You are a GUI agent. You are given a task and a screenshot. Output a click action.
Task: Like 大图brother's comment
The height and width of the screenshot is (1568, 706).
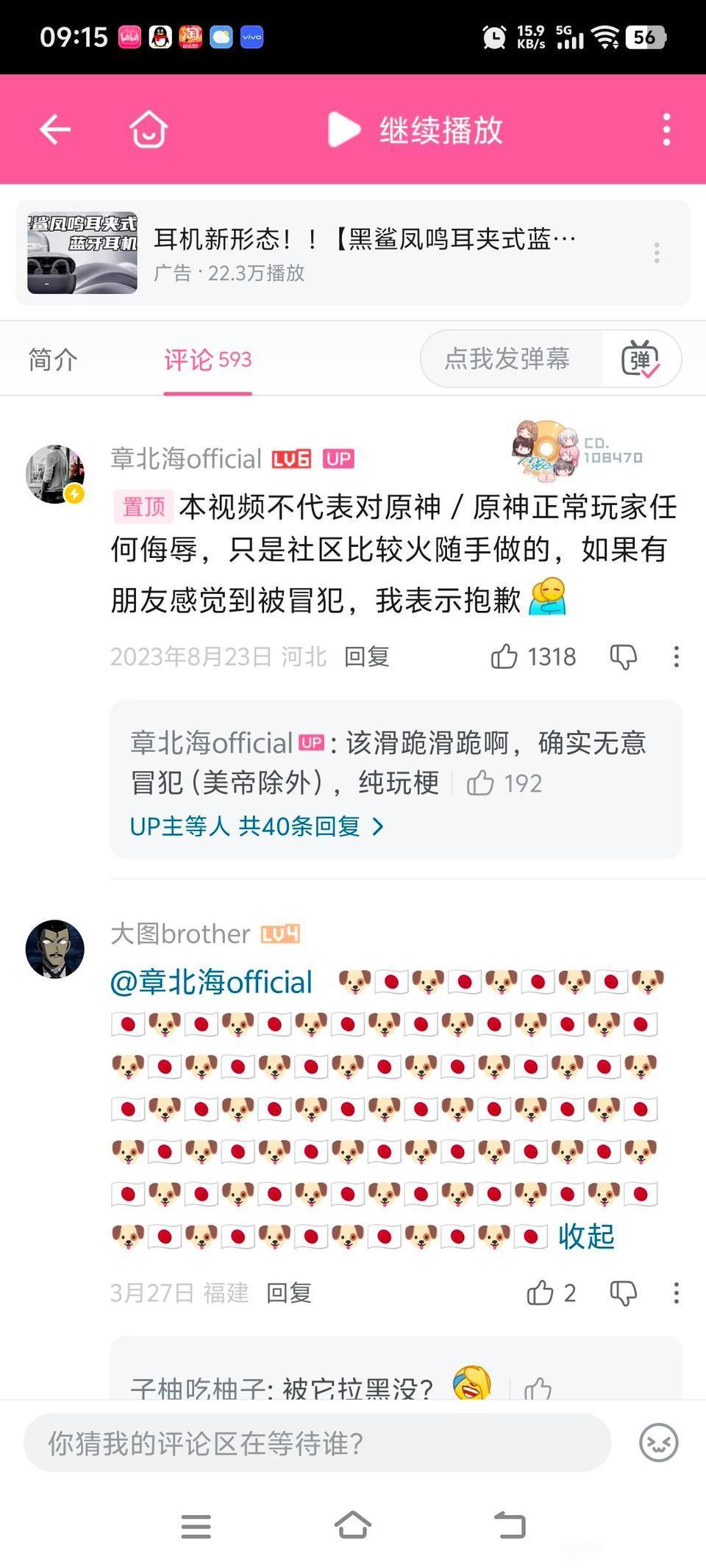(541, 1292)
